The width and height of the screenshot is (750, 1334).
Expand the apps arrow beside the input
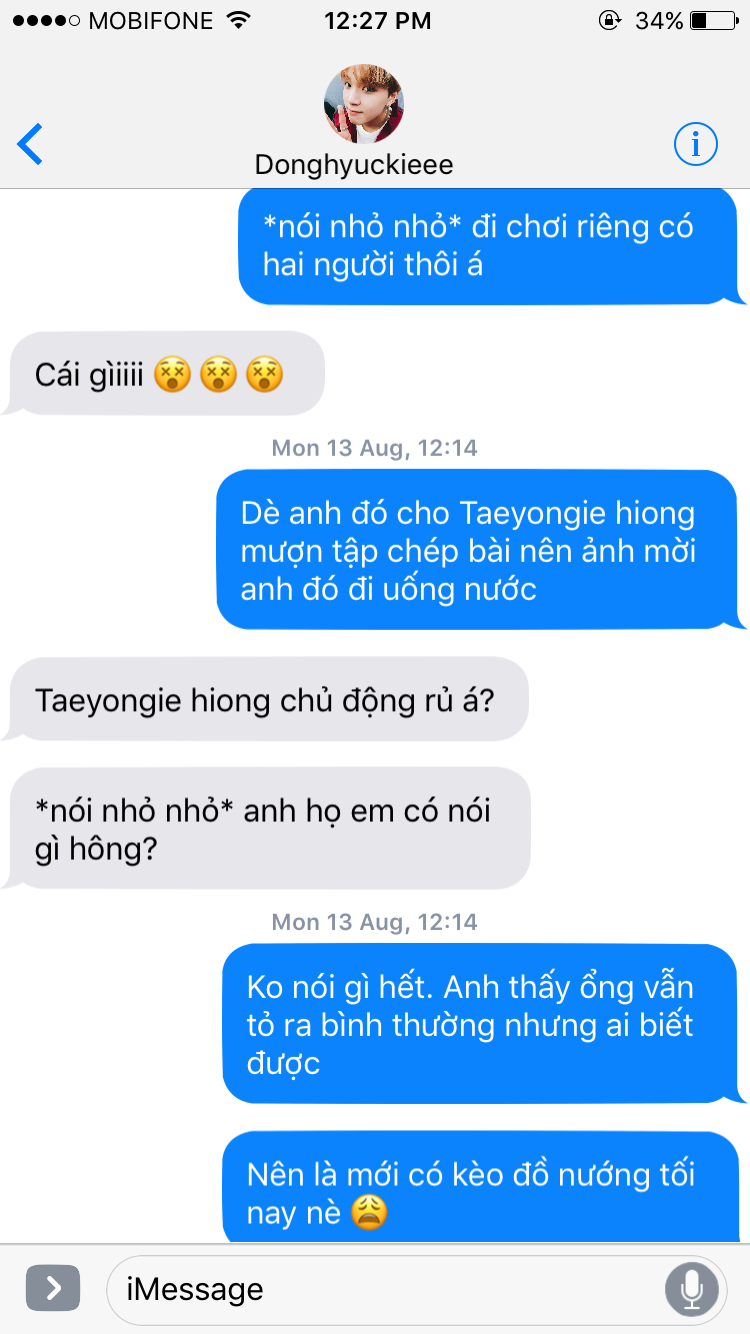tap(53, 1289)
